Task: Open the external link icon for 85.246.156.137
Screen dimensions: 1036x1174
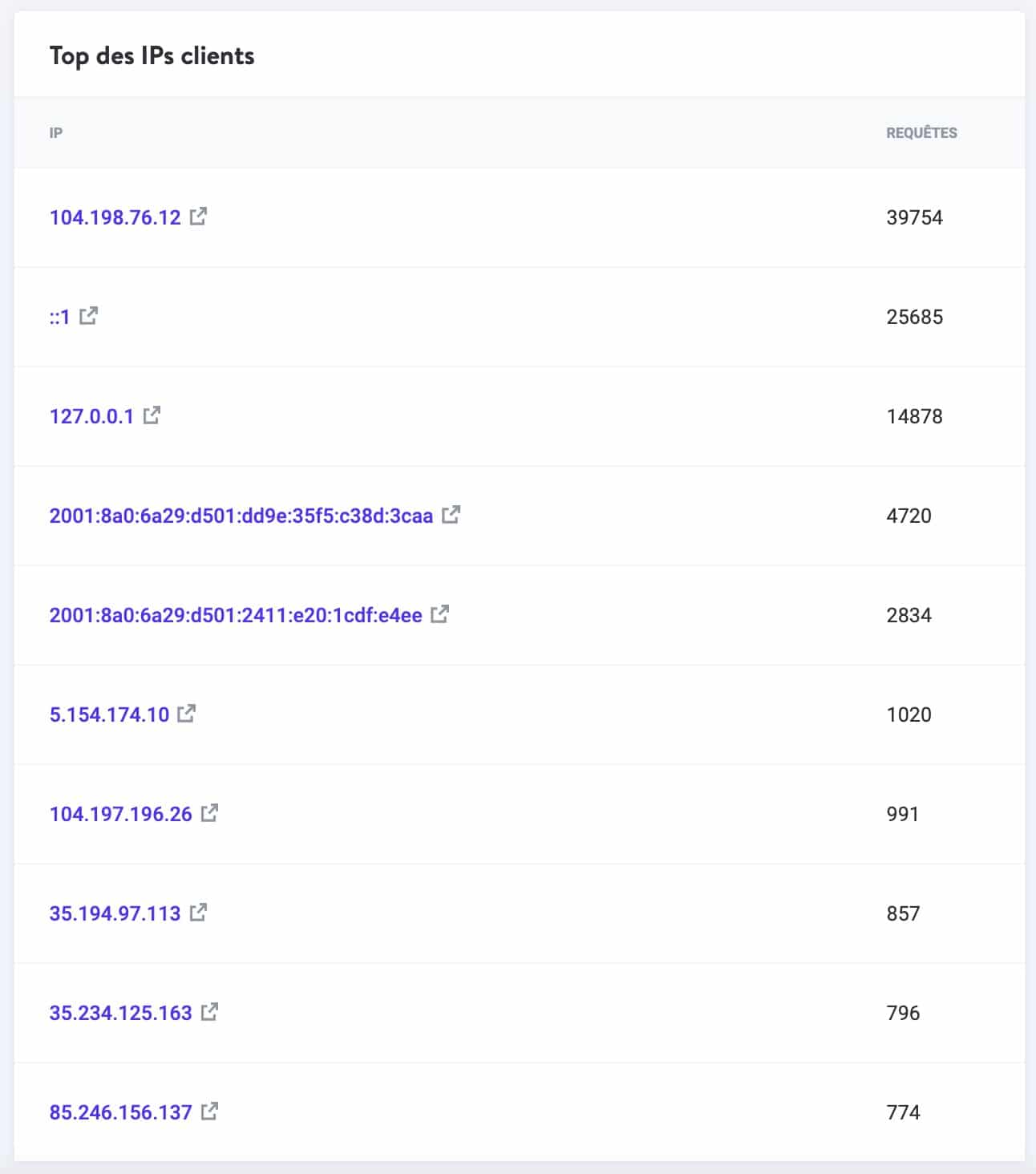Action: pos(210,1112)
